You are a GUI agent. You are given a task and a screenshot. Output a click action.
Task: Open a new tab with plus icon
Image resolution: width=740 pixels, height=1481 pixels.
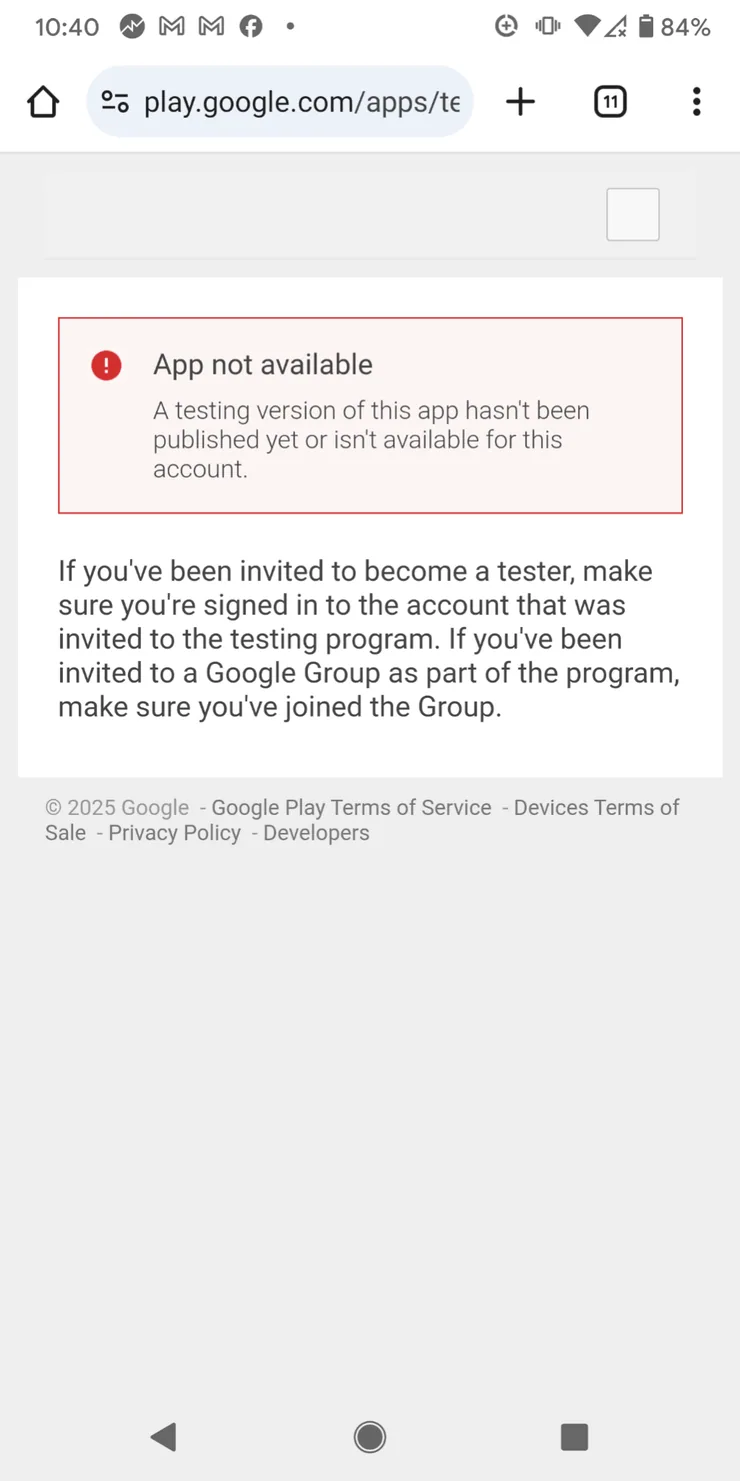(520, 102)
